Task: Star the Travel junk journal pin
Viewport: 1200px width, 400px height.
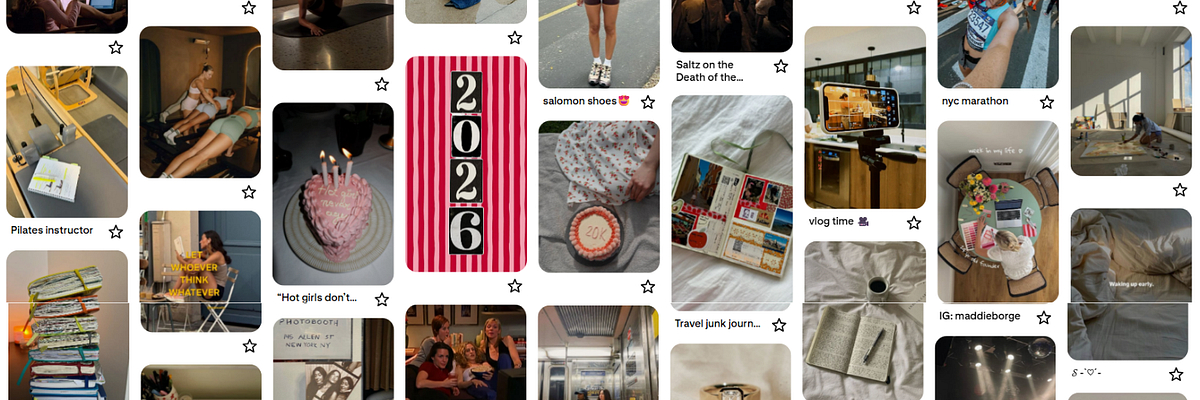Action: (780, 325)
